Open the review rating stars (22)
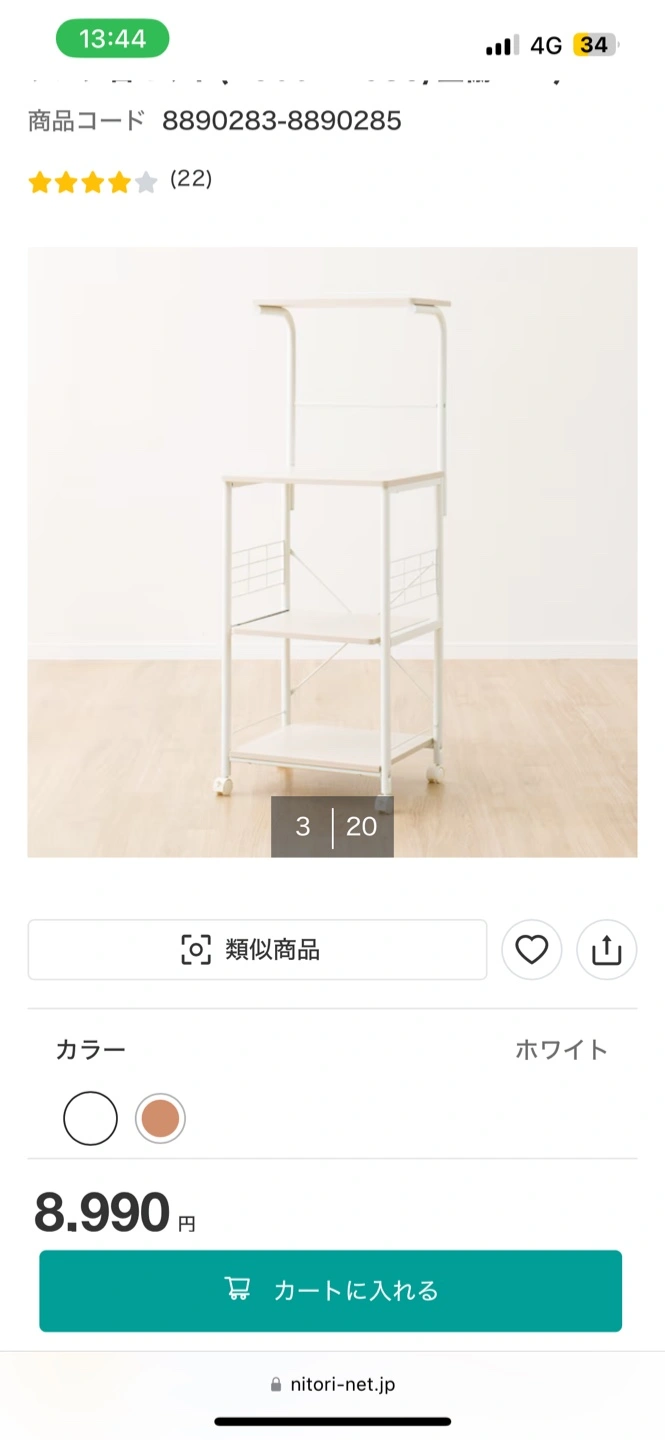This screenshot has height=1440, width=665. [x=120, y=181]
